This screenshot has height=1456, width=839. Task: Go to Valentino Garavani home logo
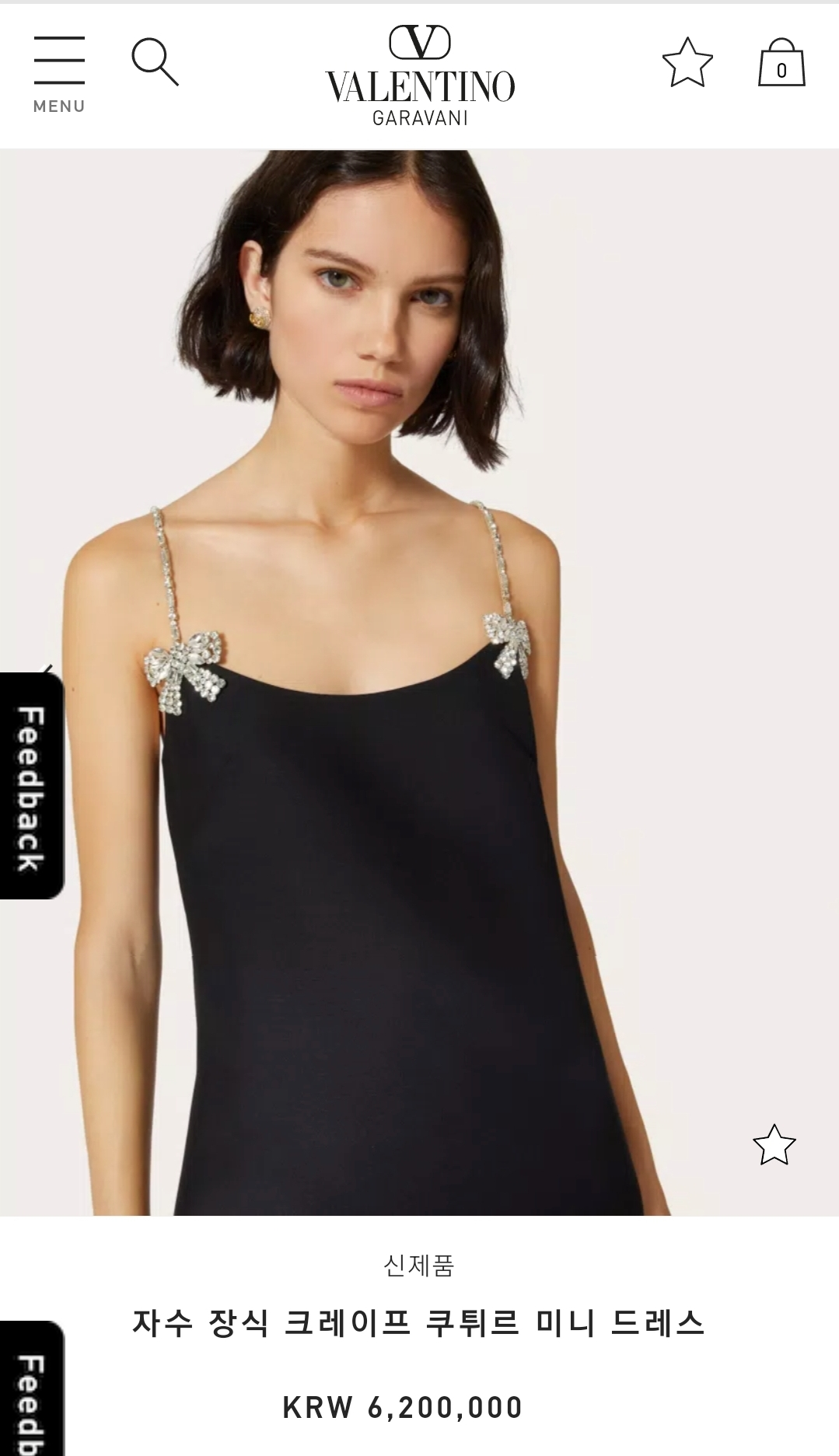[x=420, y=75]
